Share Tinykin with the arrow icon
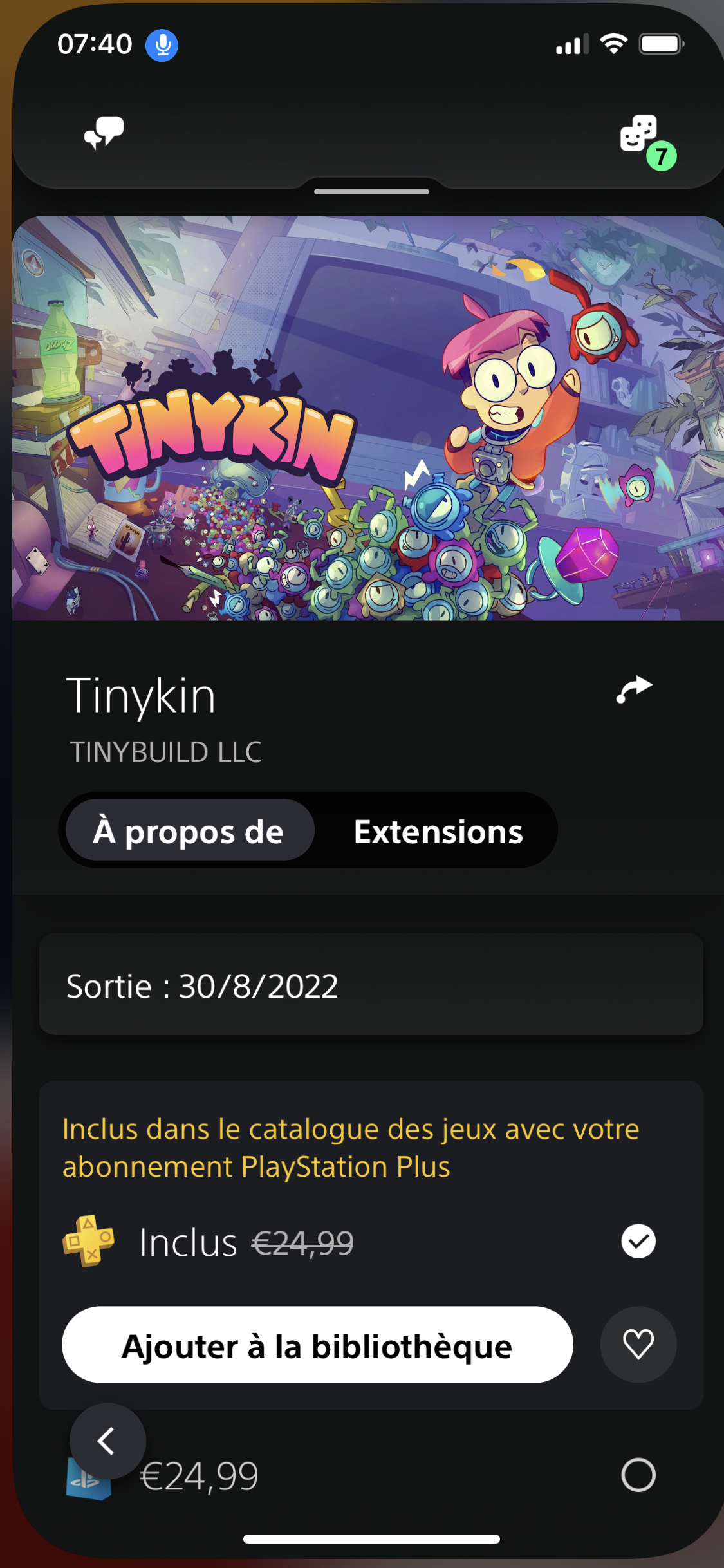 click(635, 689)
